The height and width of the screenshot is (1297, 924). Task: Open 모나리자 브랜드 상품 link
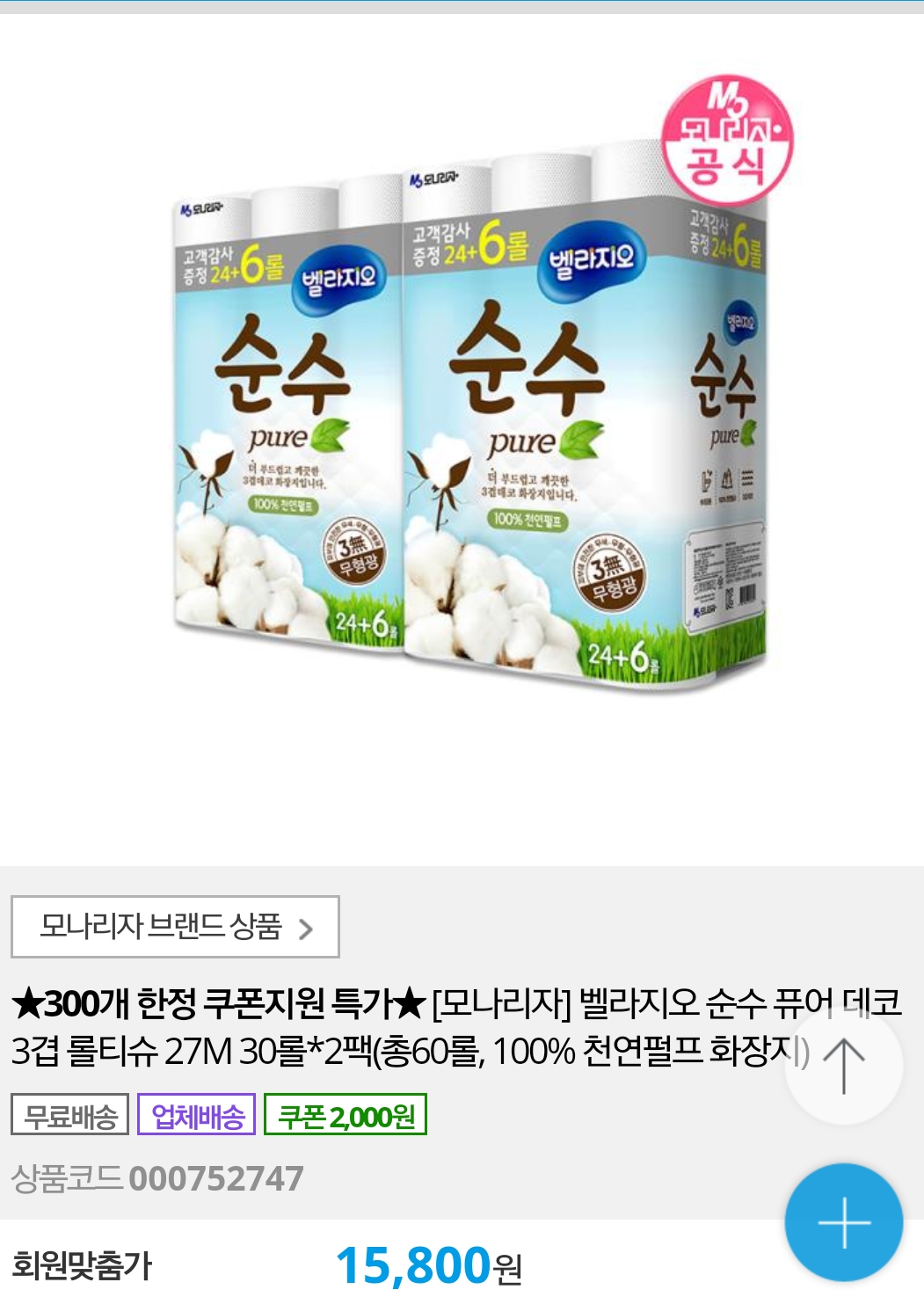point(175,927)
